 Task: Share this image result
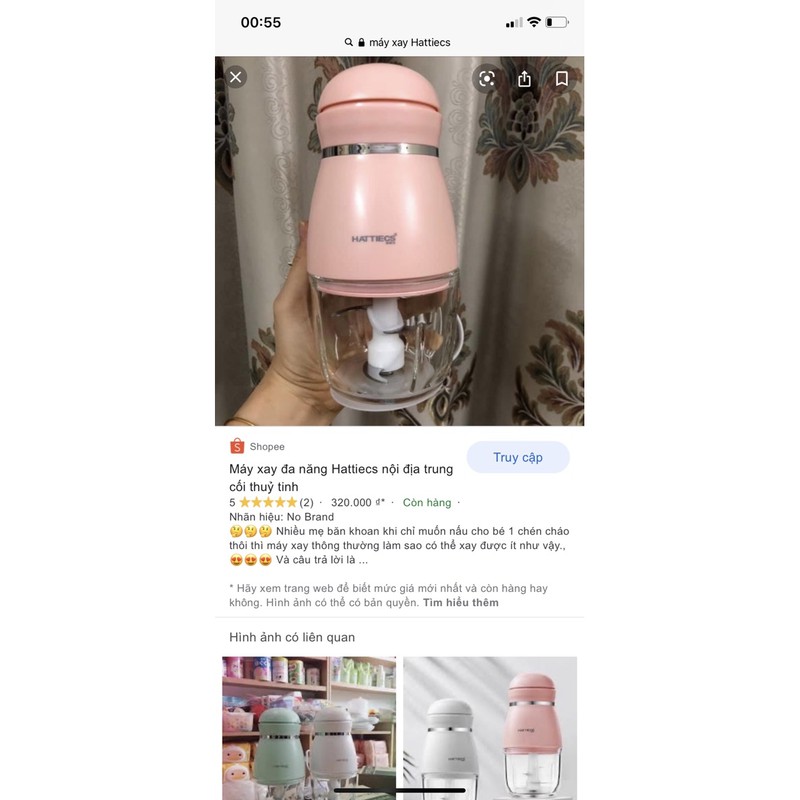(525, 78)
